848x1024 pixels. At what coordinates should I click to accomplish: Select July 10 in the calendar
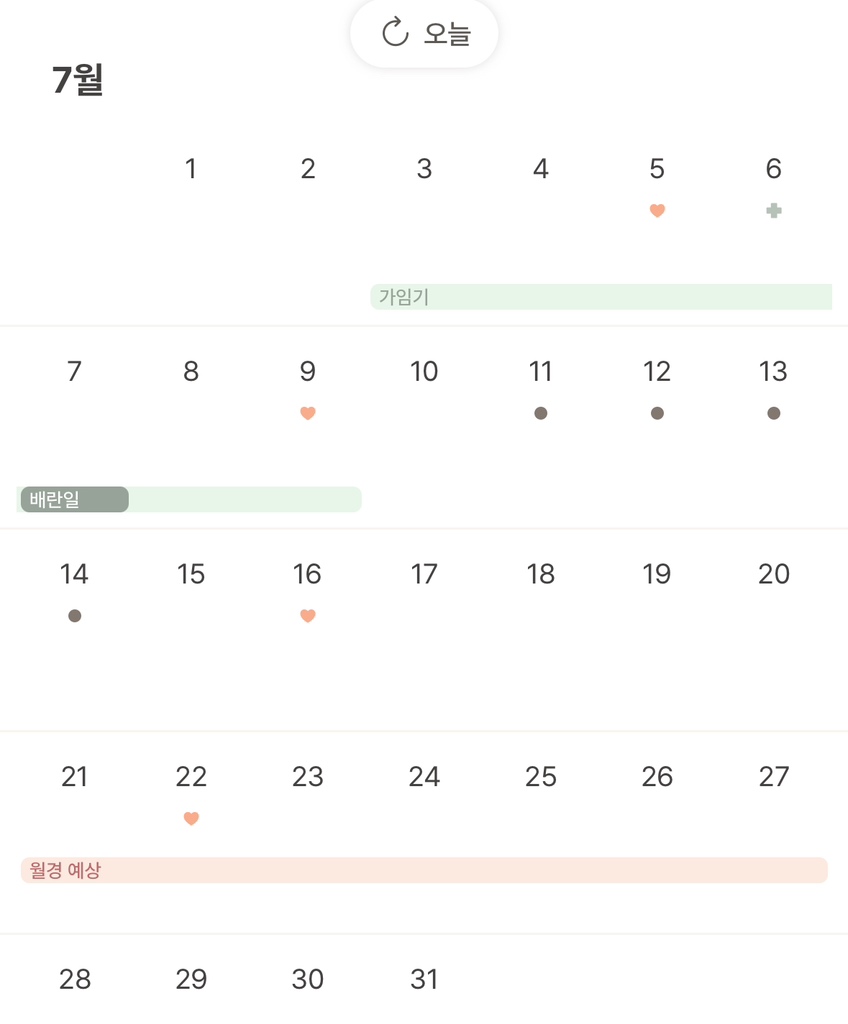point(424,372)
